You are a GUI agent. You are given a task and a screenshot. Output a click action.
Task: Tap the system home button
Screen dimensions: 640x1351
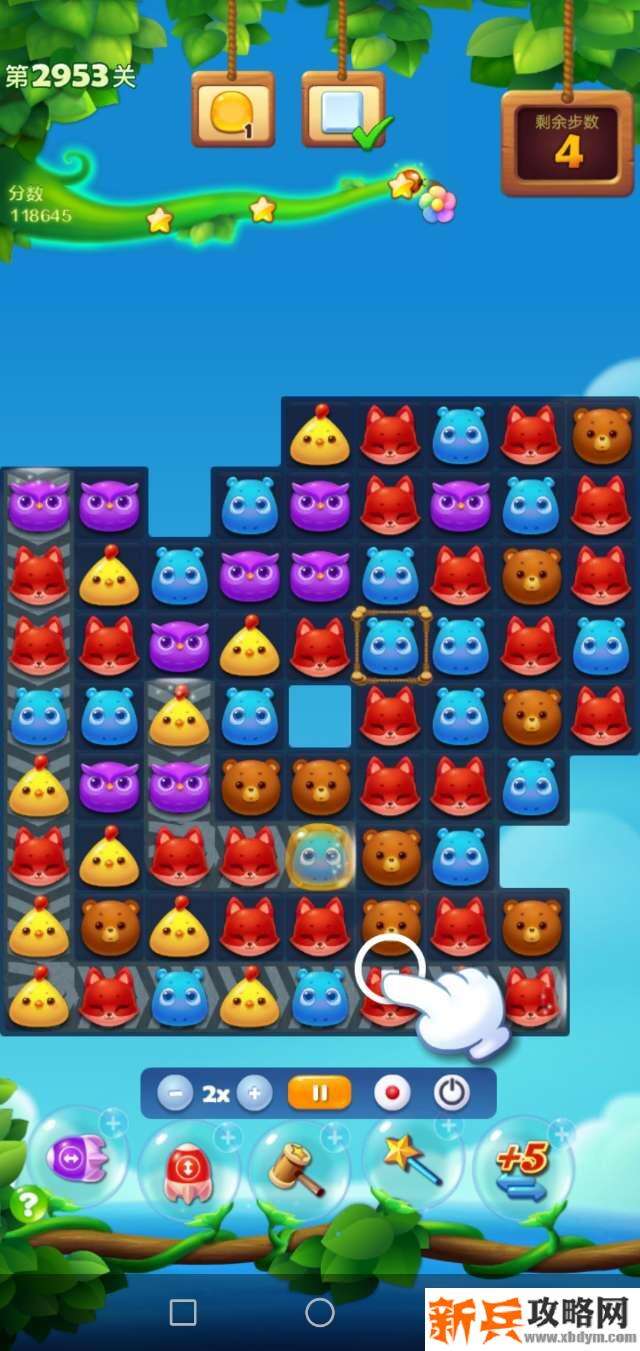(319, 1312)
